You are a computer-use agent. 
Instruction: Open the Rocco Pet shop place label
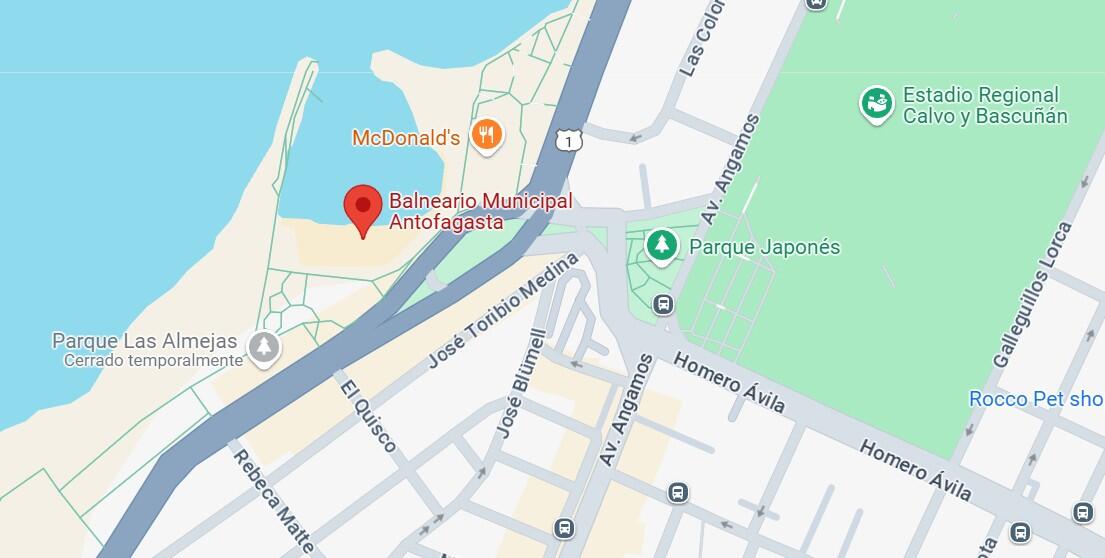point(1035,399)
